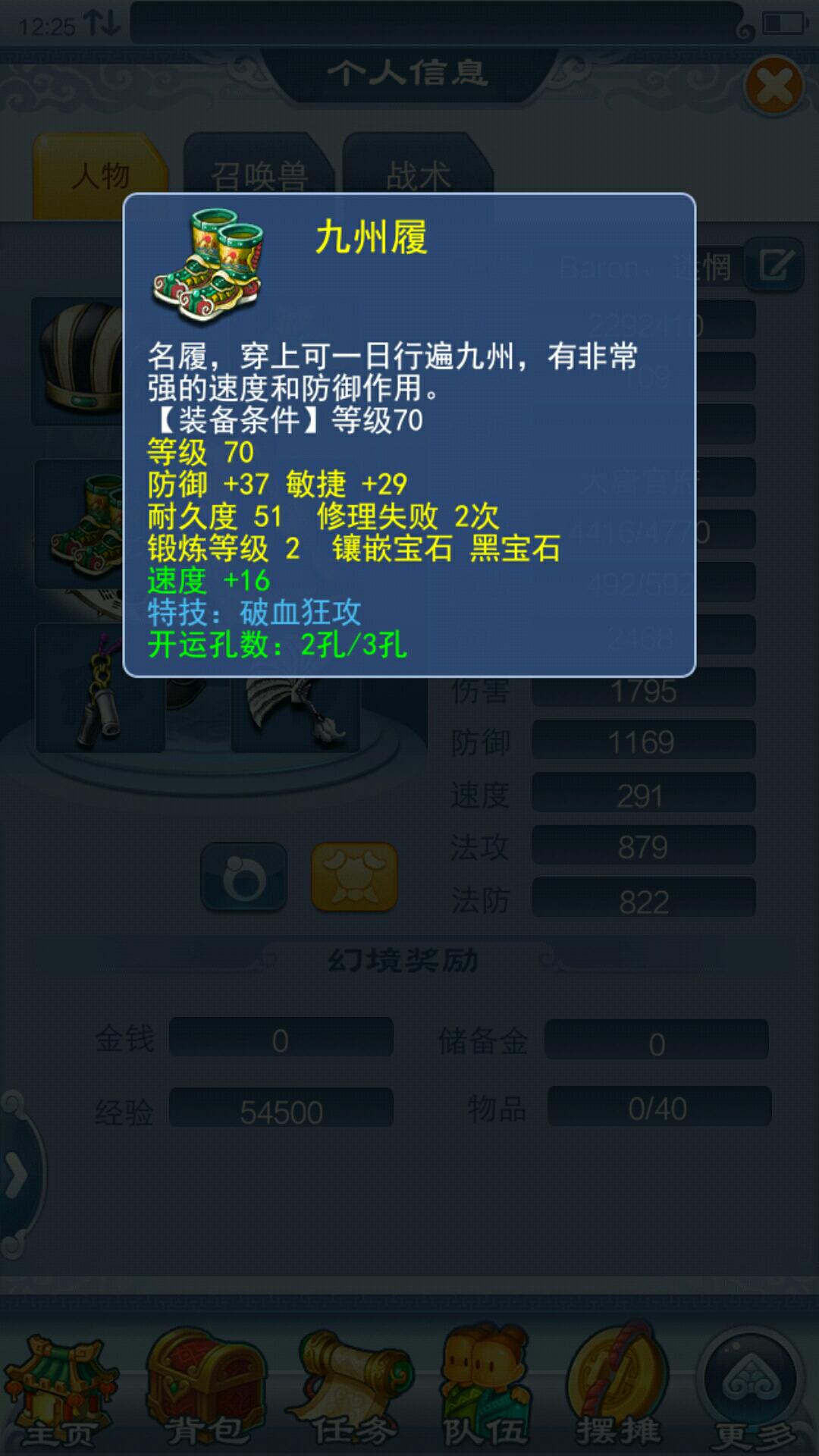Image resolution: width=819 pixels, height=1456 pixels.
Task: Switch to the 召唤兽 tab
Action: [x=259, y=176]
